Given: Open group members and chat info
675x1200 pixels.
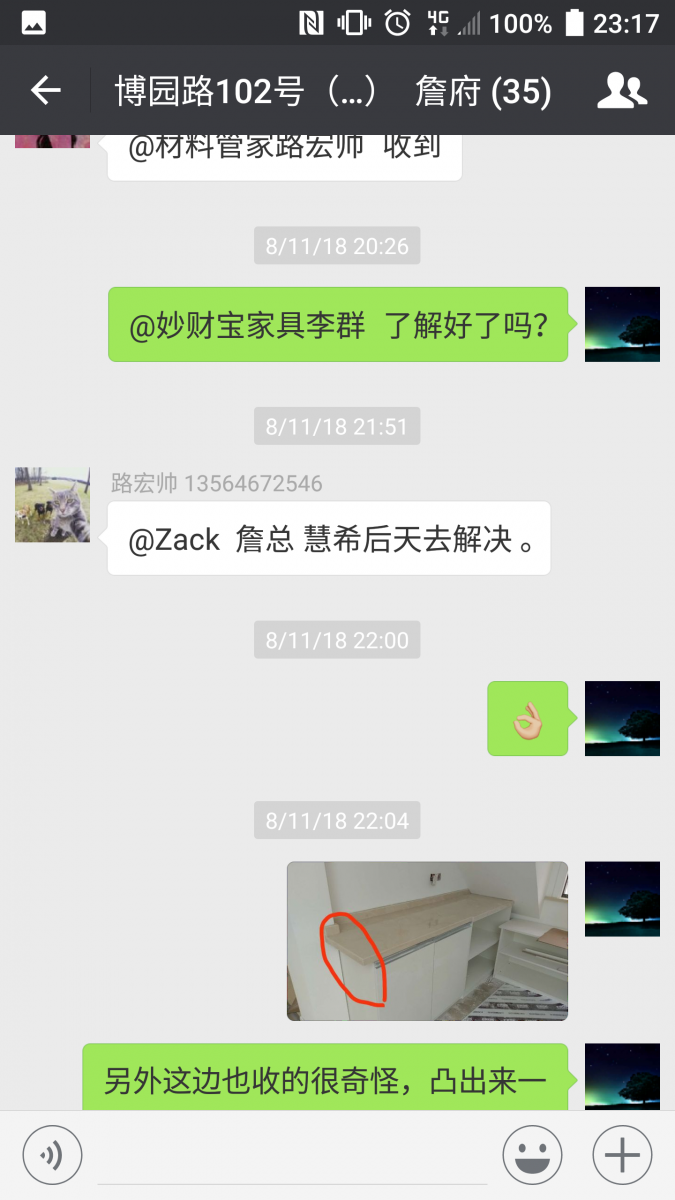Looking at the screenshot, I should (621, 91).
